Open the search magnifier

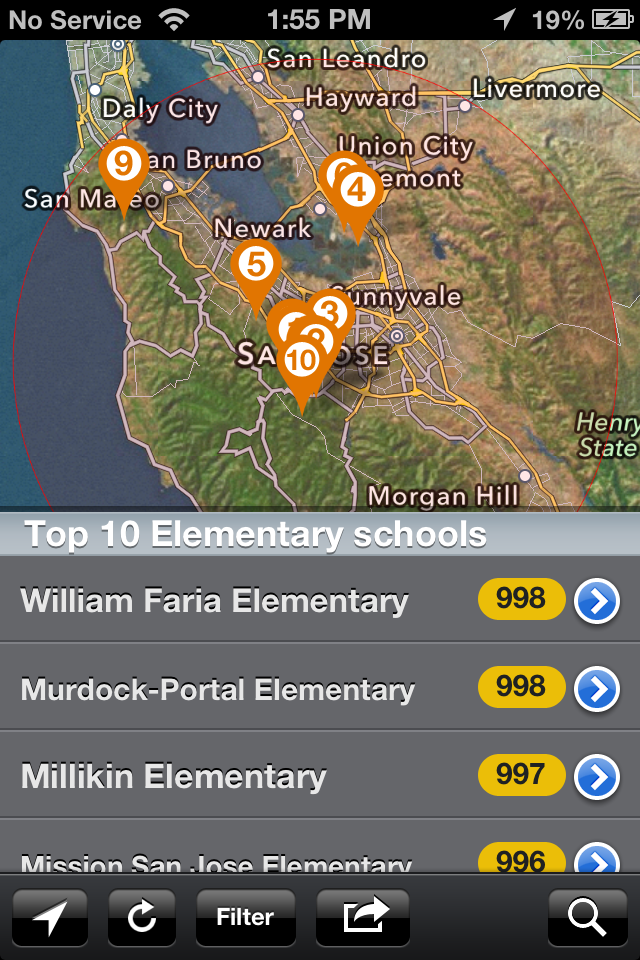click(587, 917)
